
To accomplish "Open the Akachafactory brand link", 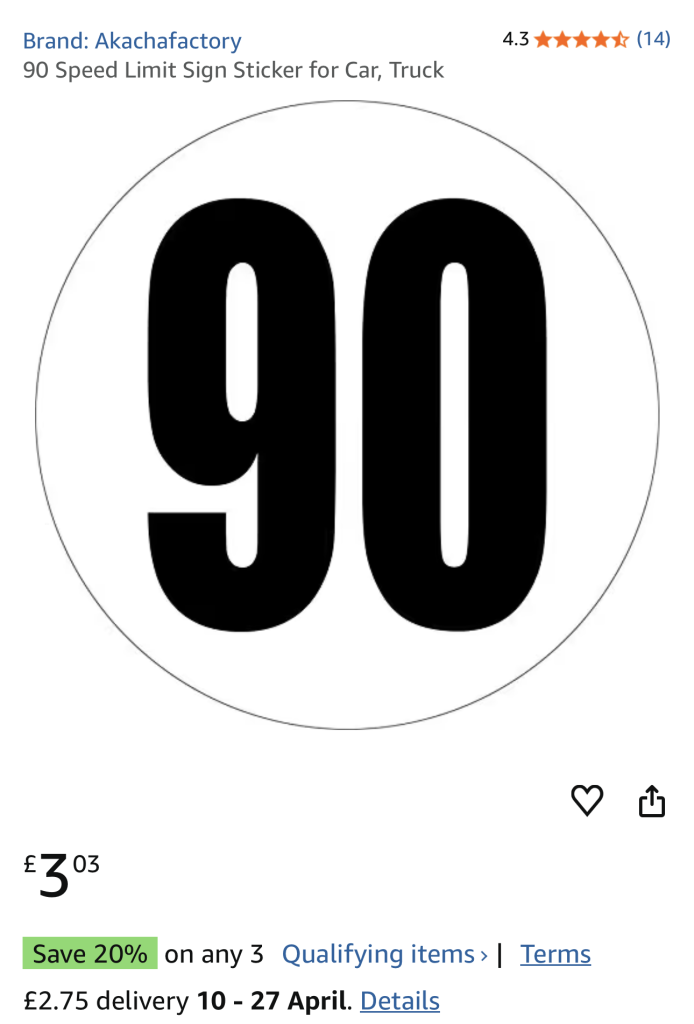I will [x=132, y=41].
